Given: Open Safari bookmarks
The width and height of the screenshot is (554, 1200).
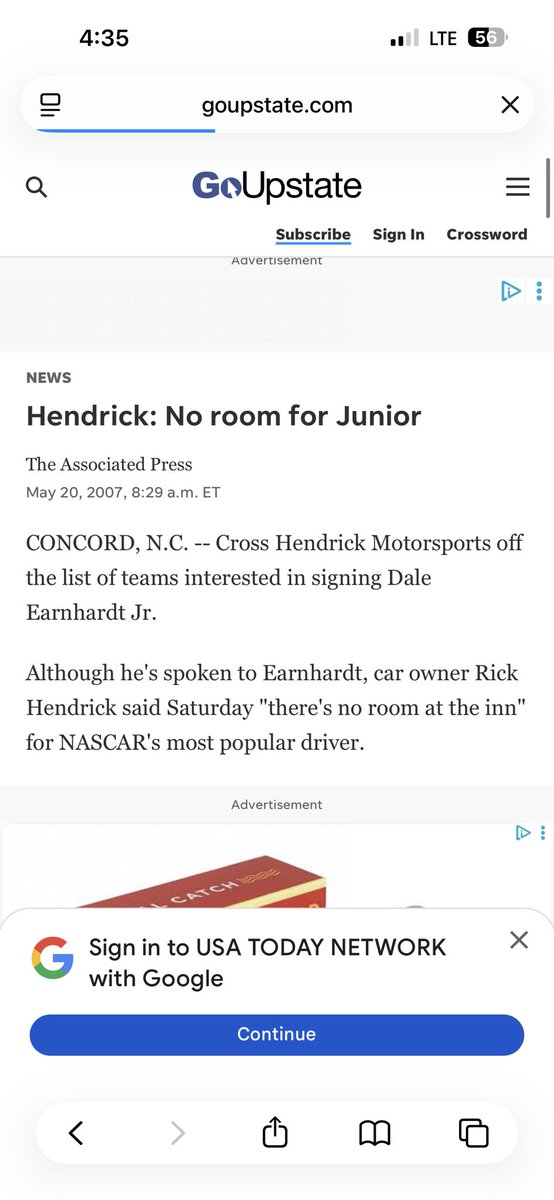Looking at the screenshot, I should tap(374, 1132).
